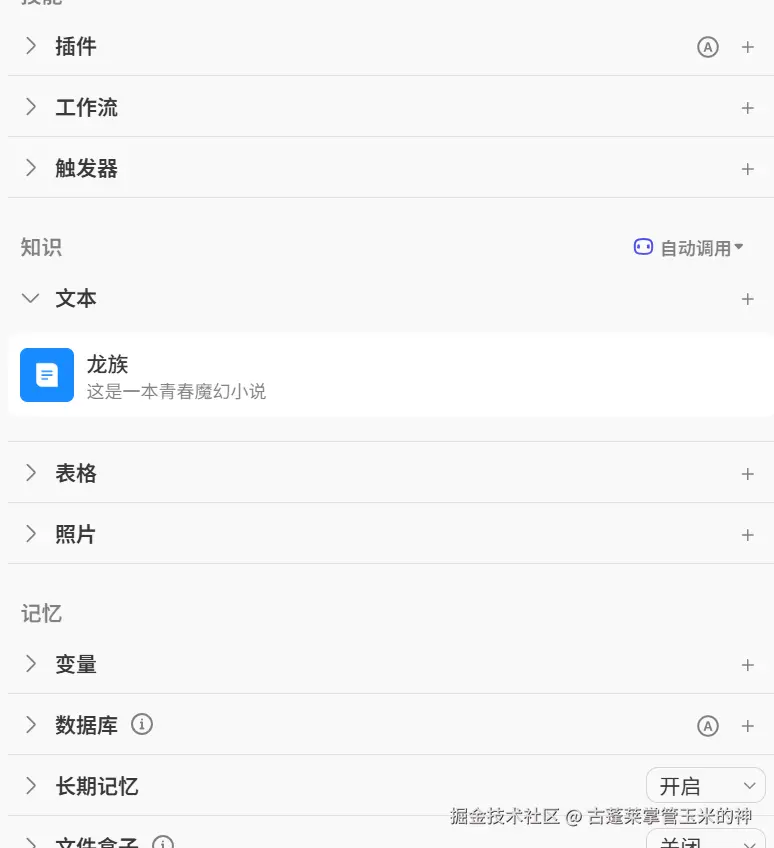Expand the 触发器 section
774x848 pixels.
[31, 168]
